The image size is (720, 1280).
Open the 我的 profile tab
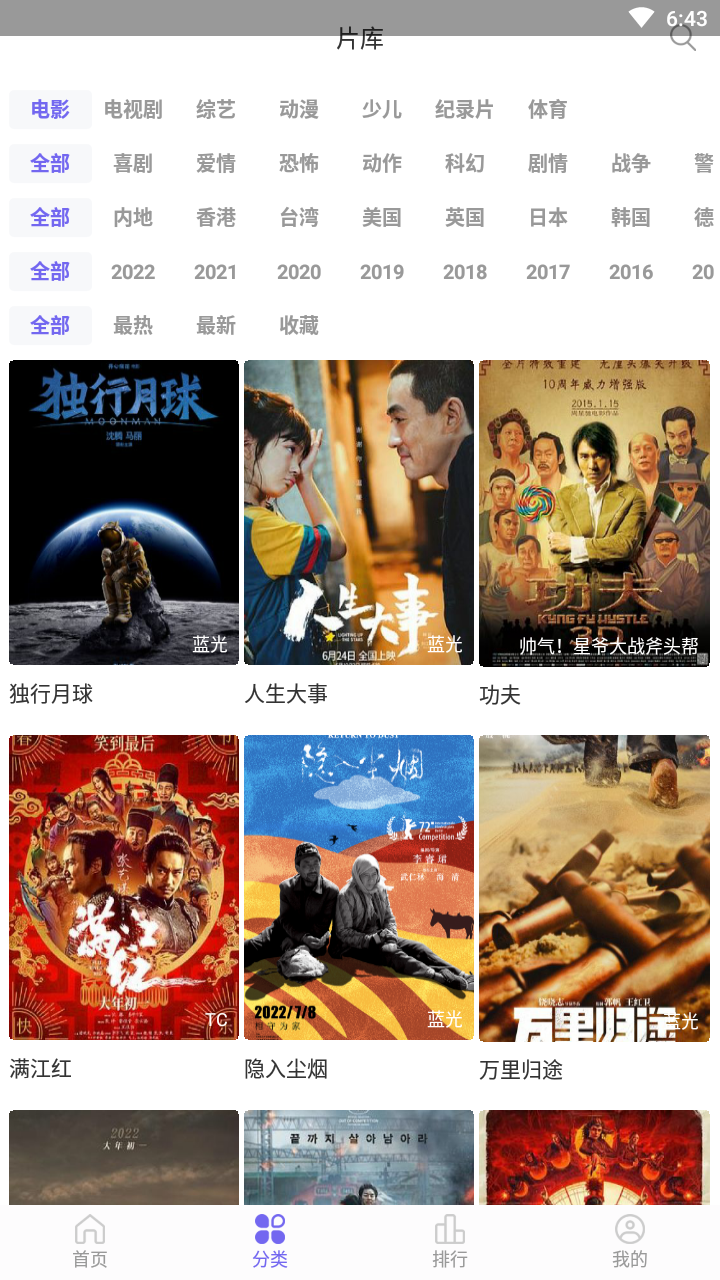(630, 1242)
